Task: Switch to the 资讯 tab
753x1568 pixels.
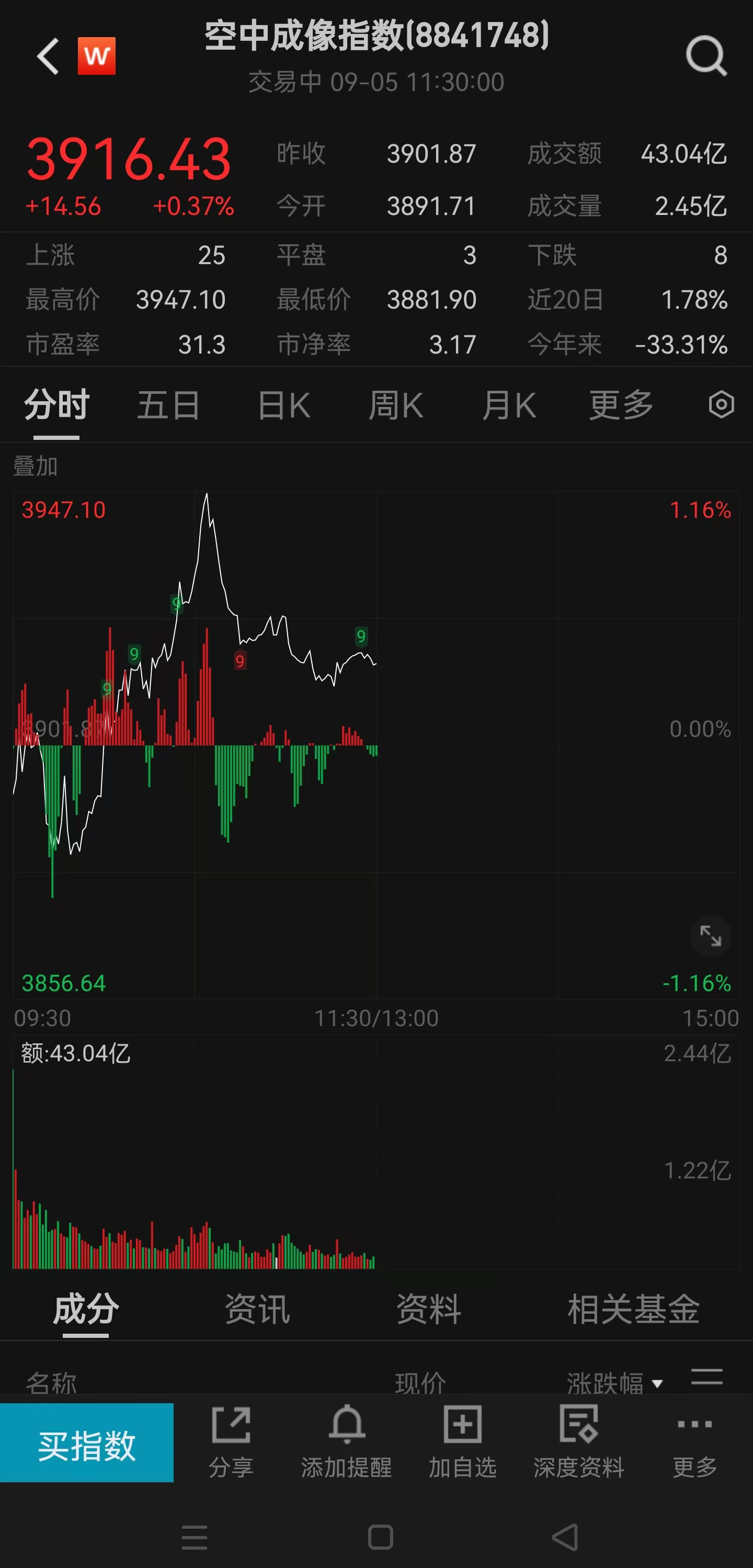Action: click(x=257, y=1309)
